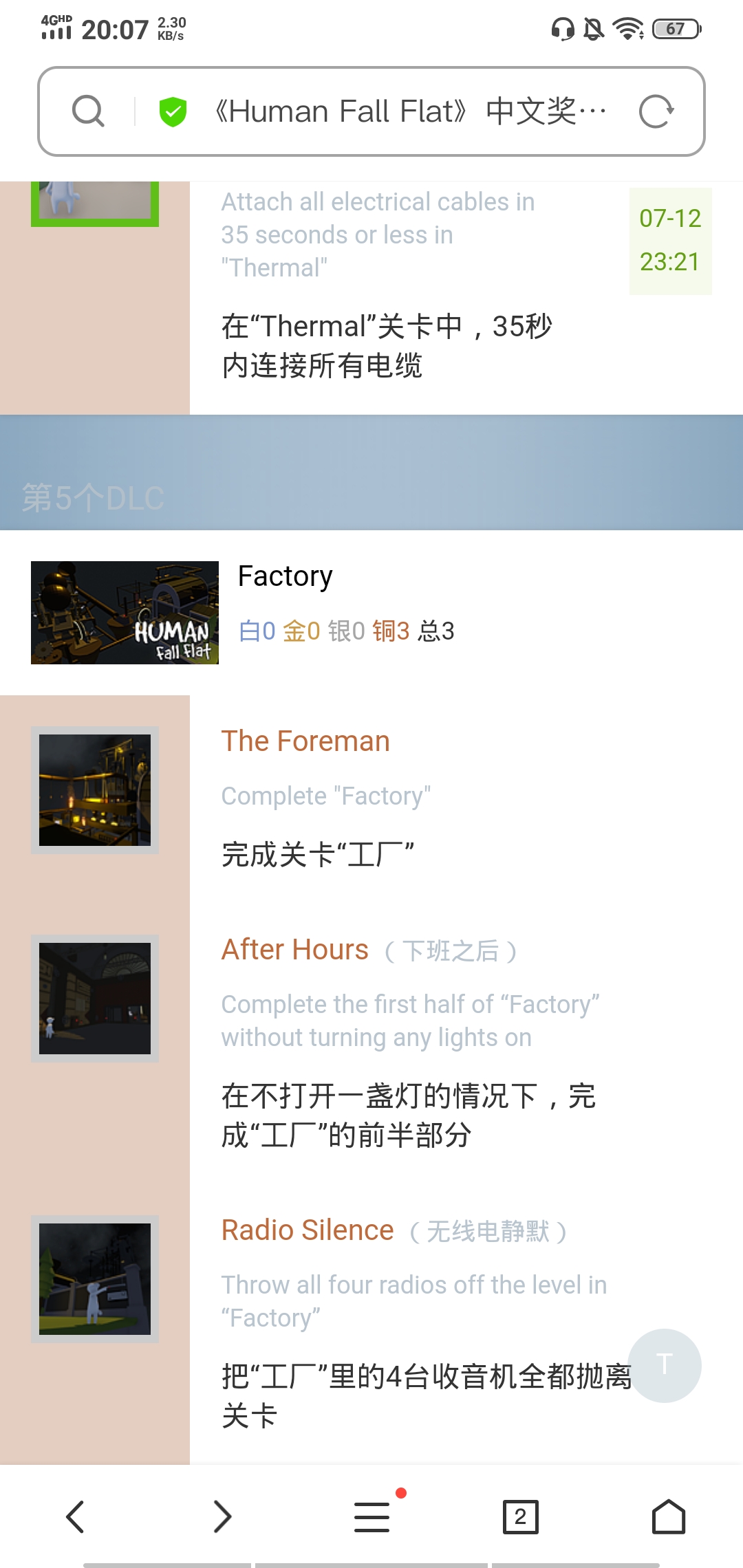Tap the floating T button
This screenshot has width=743, height=1568.
click(665, 1365)
